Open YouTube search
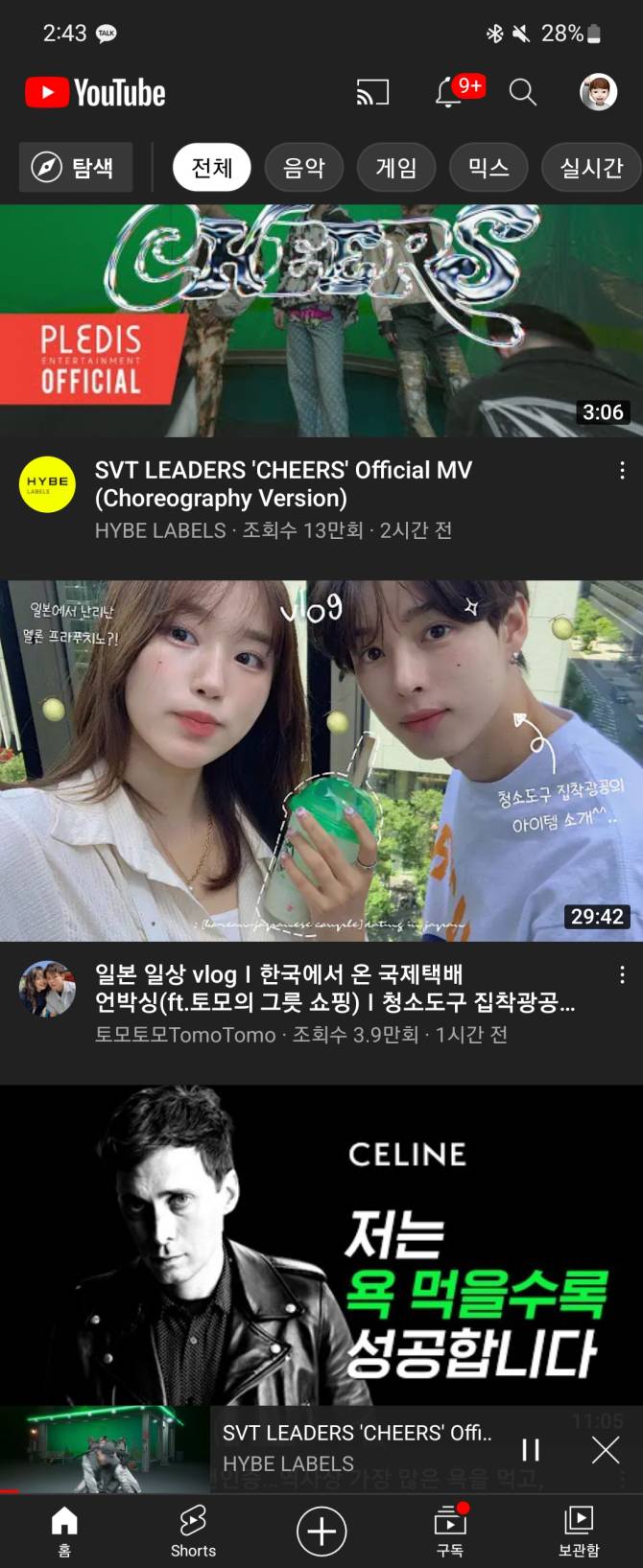Screen dimensions: 643x1568 522,92
